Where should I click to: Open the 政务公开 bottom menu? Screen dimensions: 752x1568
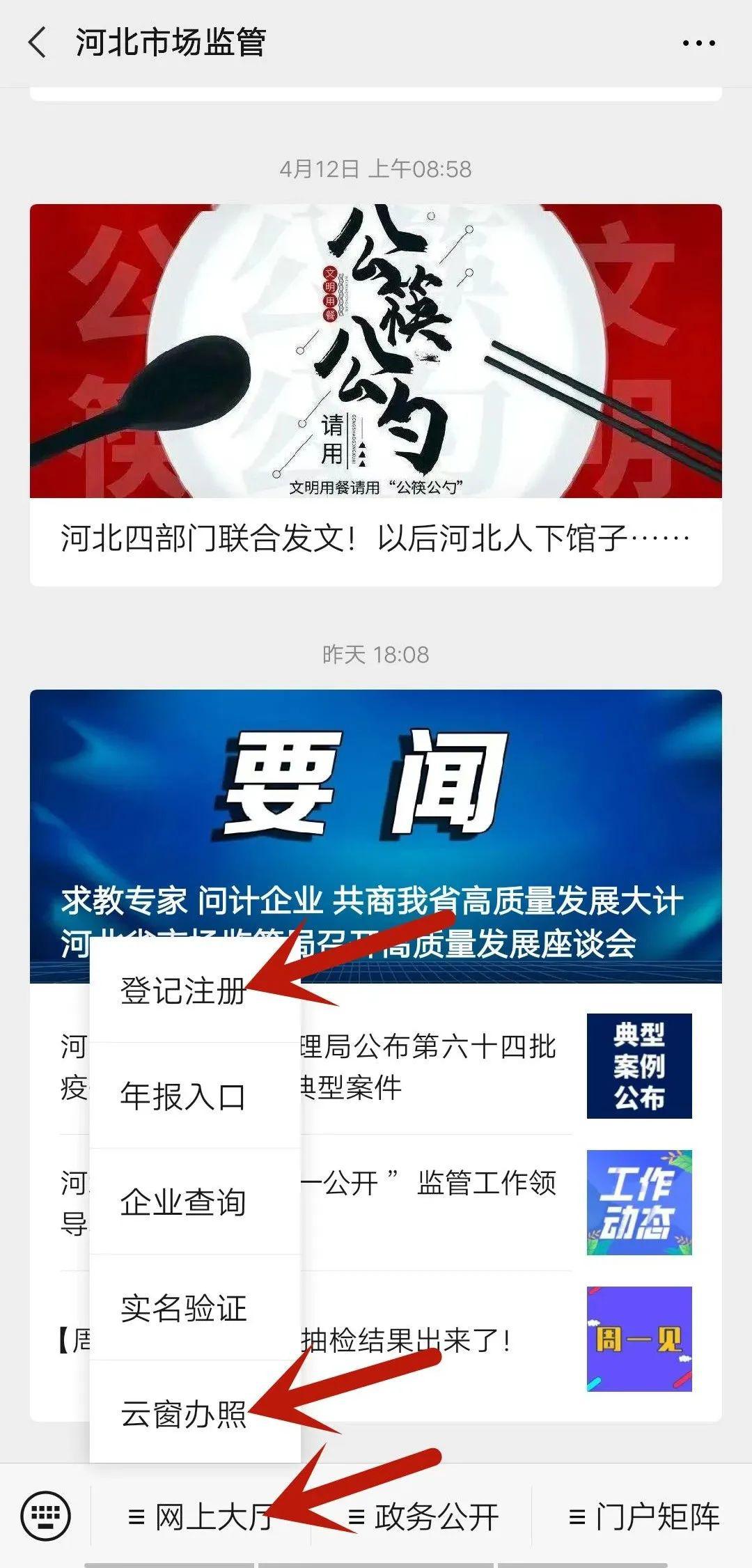pyautogui.click(x=423, y=1517)
